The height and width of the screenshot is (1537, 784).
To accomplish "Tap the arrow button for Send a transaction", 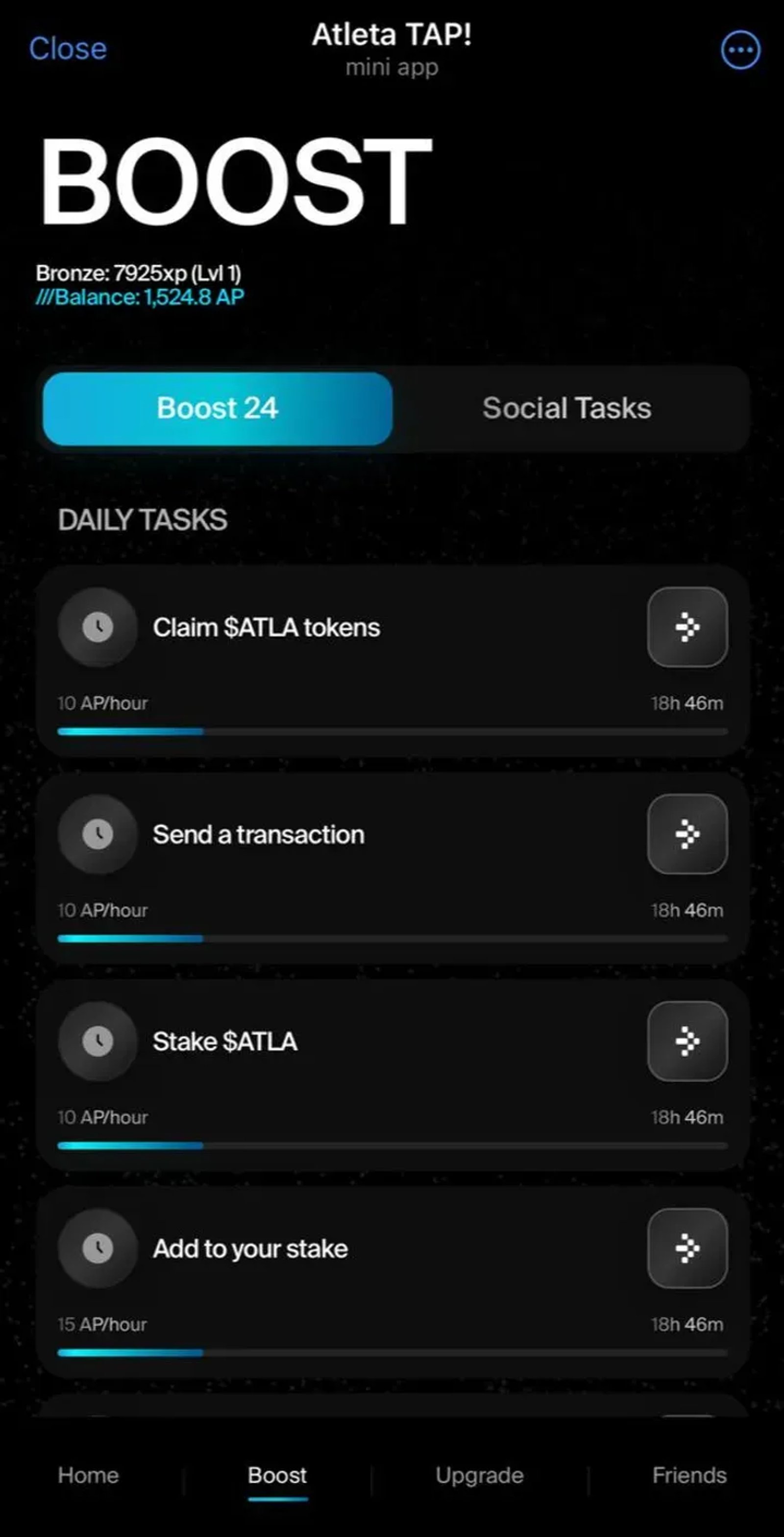I will (687, 834).
